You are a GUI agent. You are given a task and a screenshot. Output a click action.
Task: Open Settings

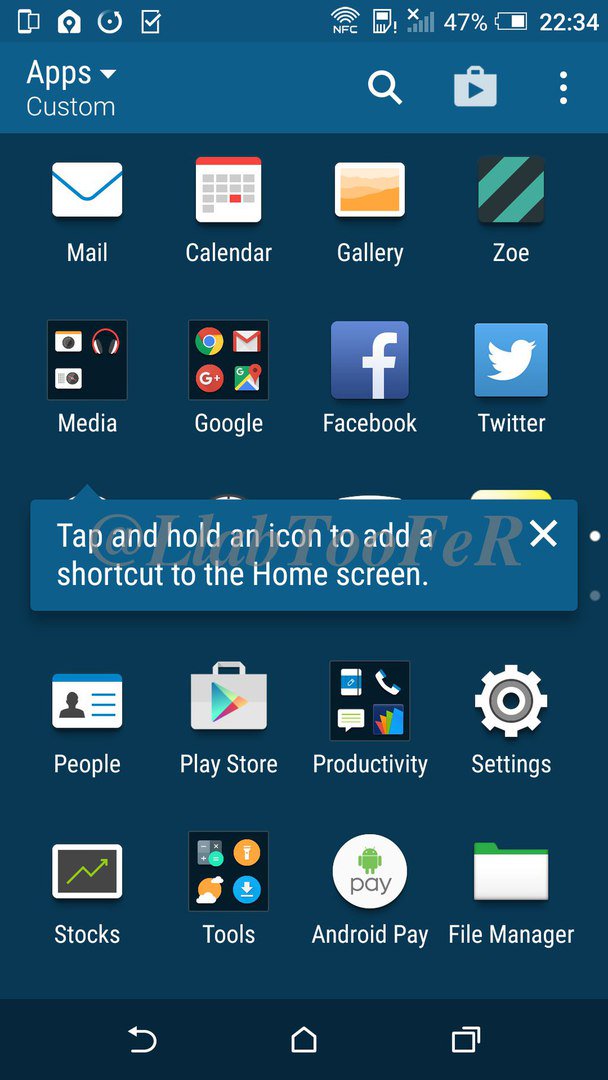click(x=511, y=702)
